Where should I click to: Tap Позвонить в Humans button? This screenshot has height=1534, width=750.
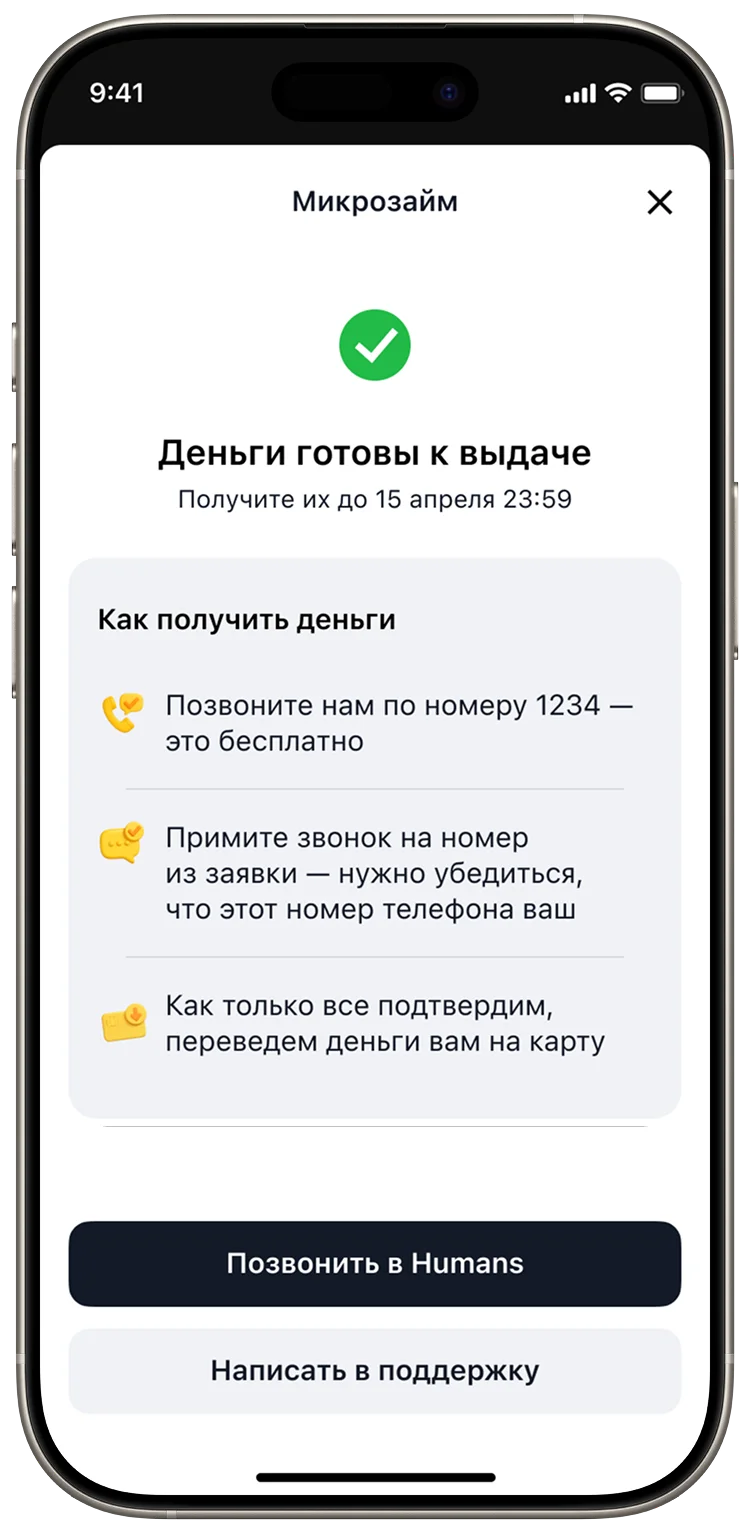click(374, 1263)
